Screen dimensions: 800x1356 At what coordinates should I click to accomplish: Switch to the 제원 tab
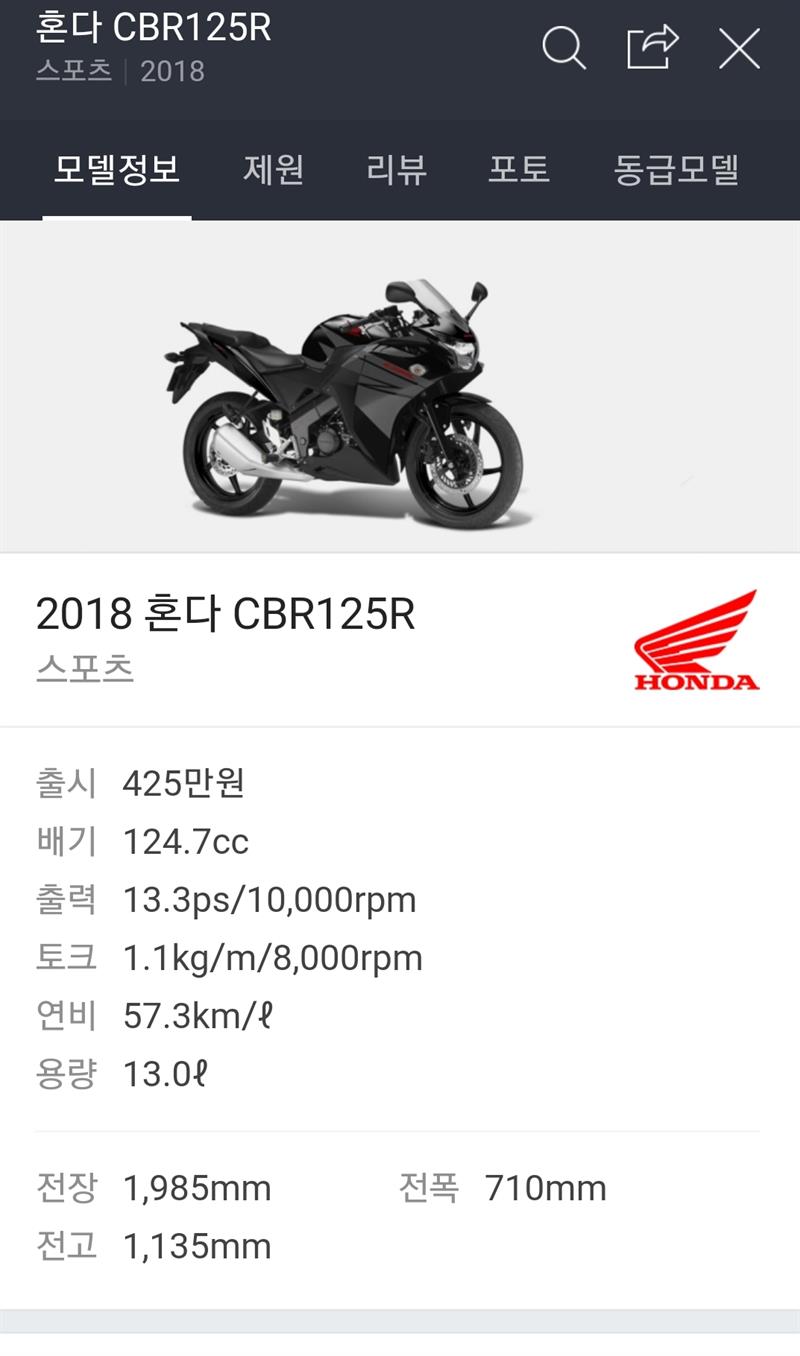coord(273,169)
